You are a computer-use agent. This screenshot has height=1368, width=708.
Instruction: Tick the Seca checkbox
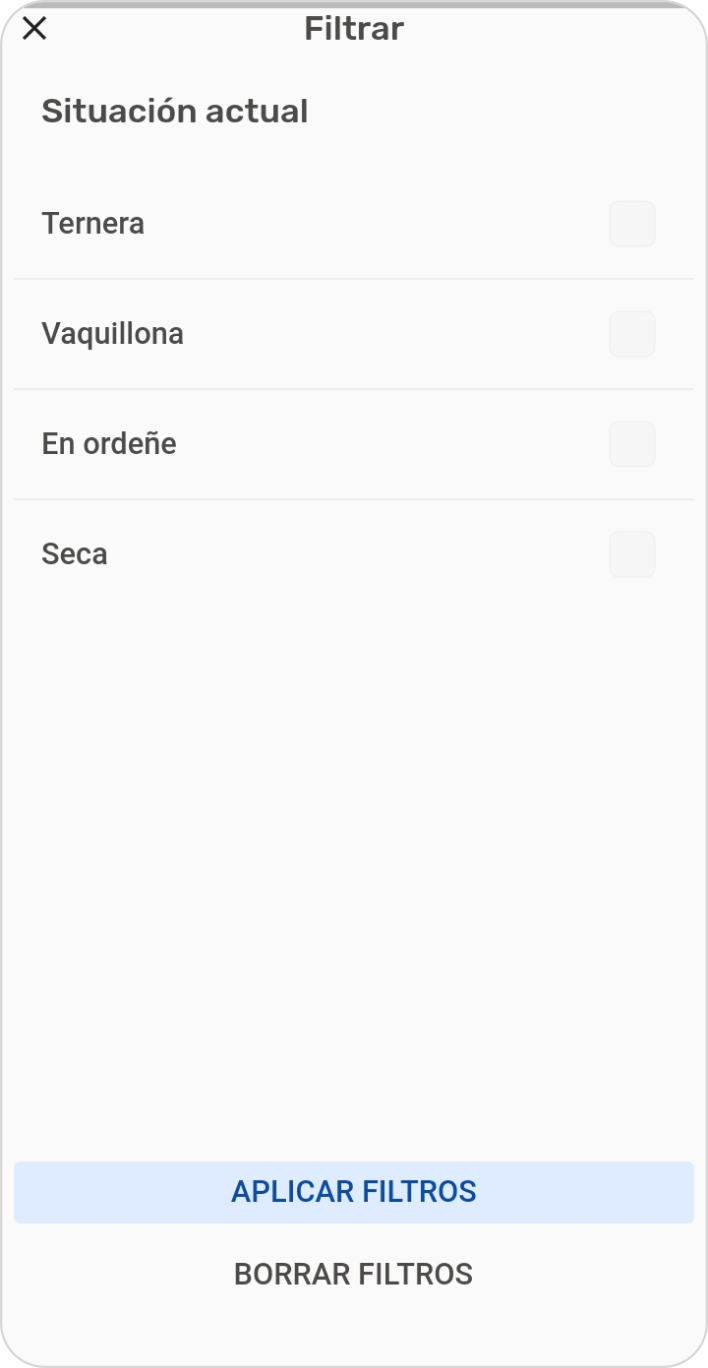coord(632,554)
